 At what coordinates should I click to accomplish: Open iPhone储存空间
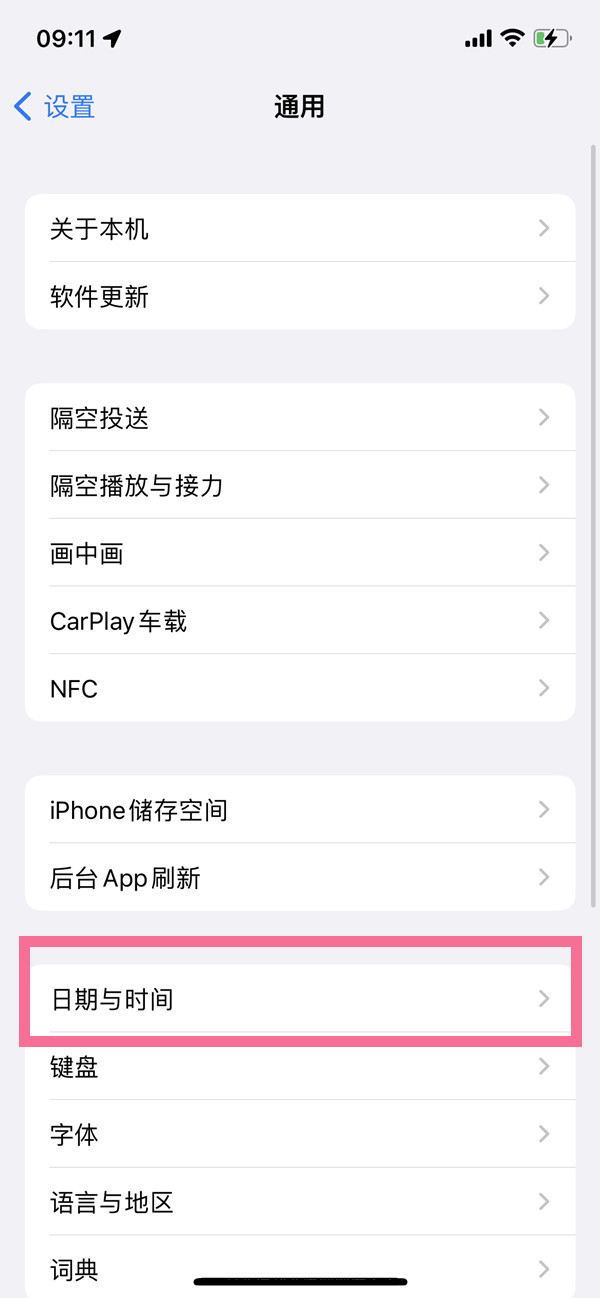point(300,809)
